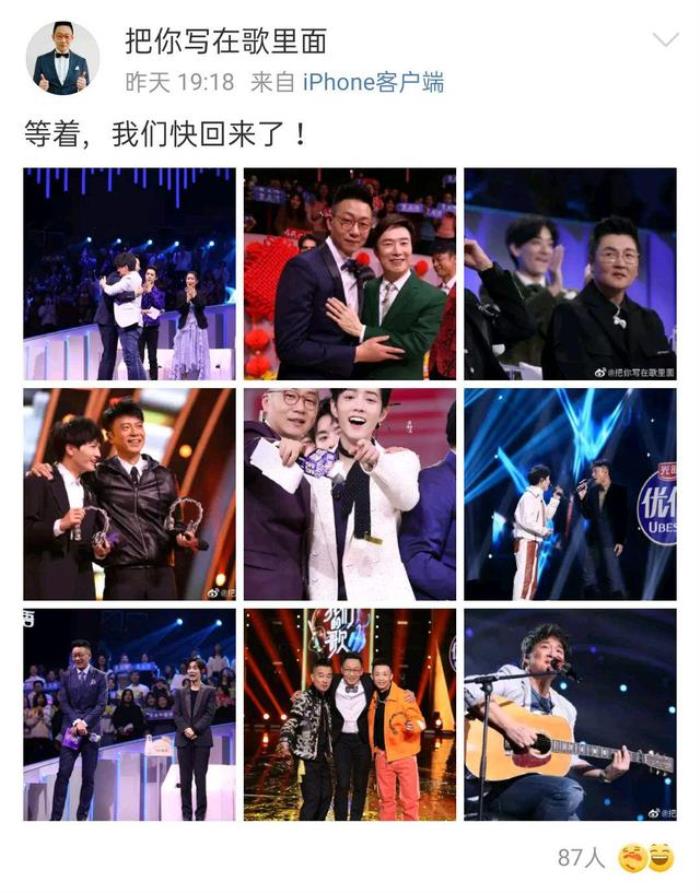The height and width of the screenshot is (893, 700).
Task: Open the photo of clapping audience members
Action: pyautogui.click(x=570, y=274)
